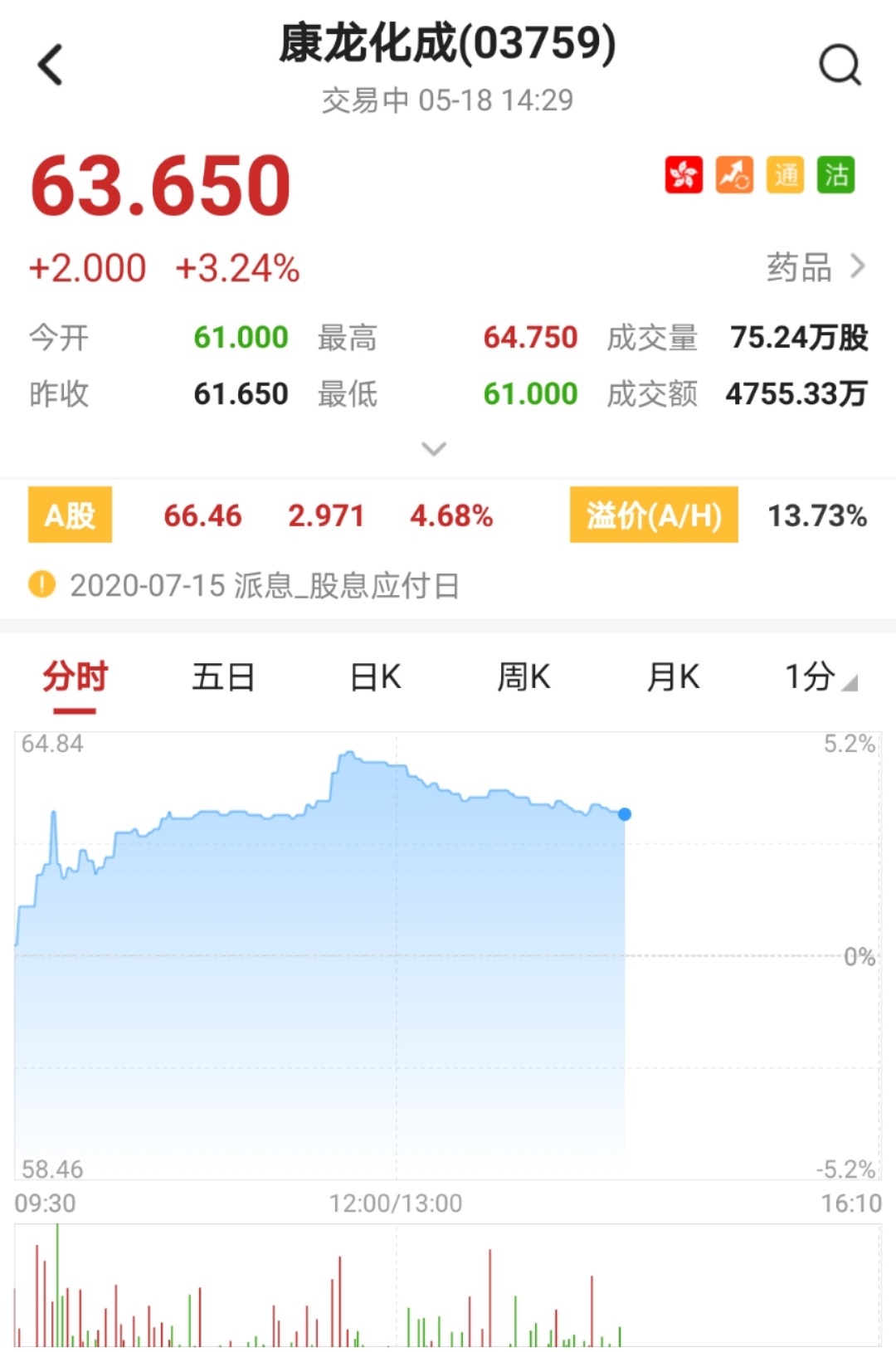This screenshot has width=896, height=1352.
Task: Go back using the top-left arrow
Action: point(51,65)
